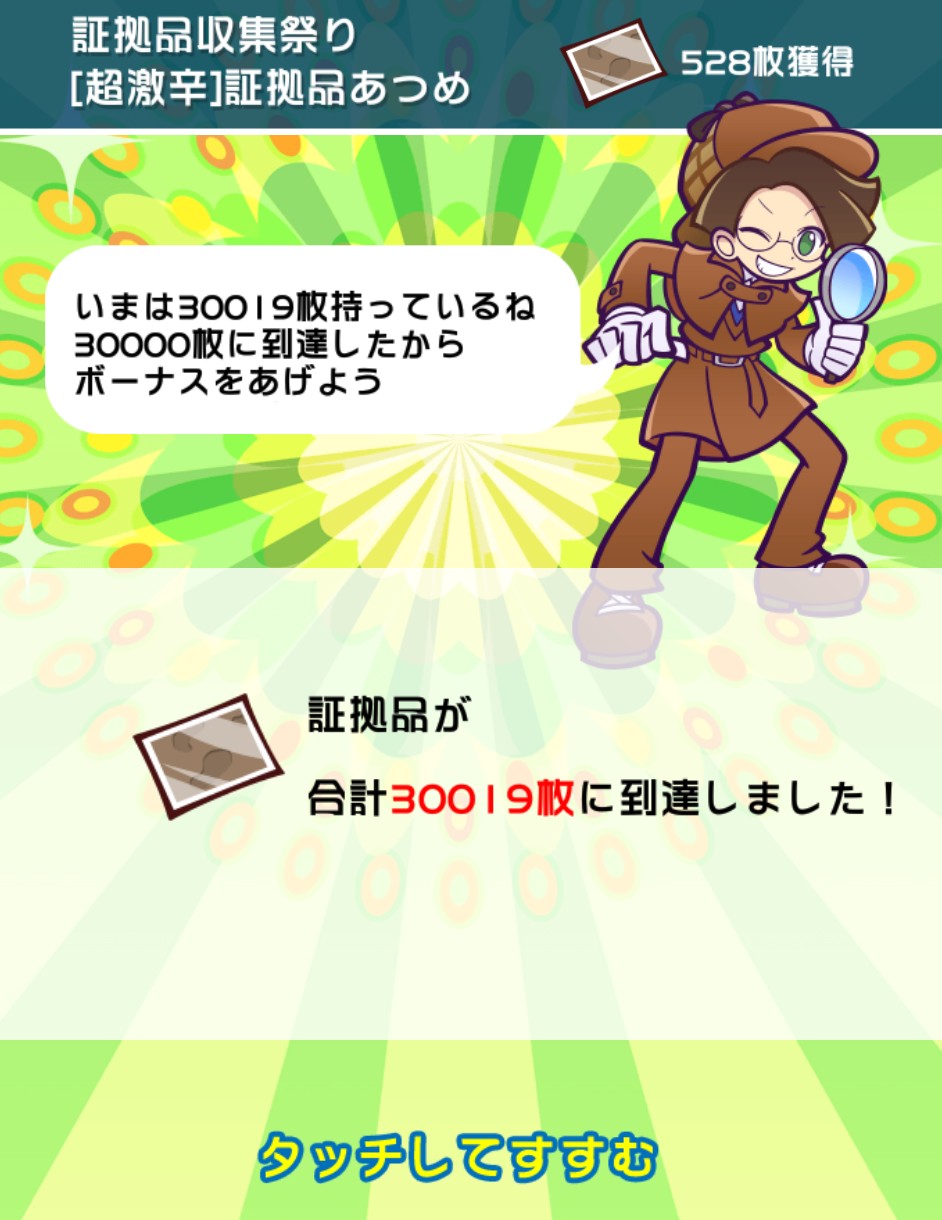
Task: Tap タッチしてすすむ to continue
Action: click(458, 1158)
